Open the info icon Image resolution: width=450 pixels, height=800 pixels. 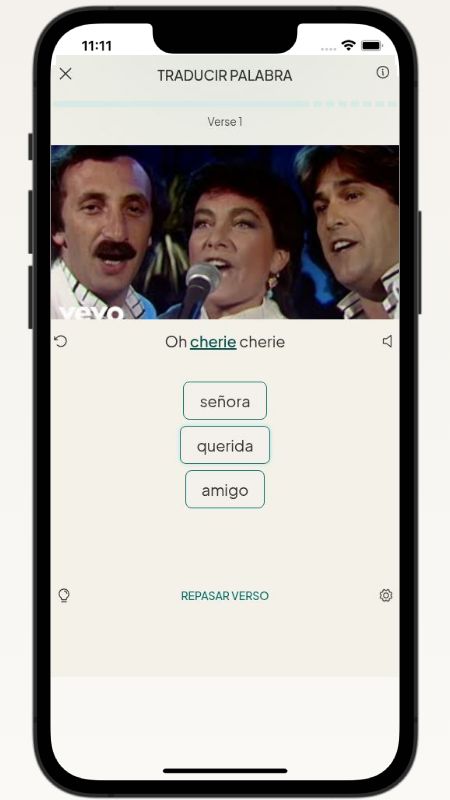pyautogui.click(x=383, y=72)
